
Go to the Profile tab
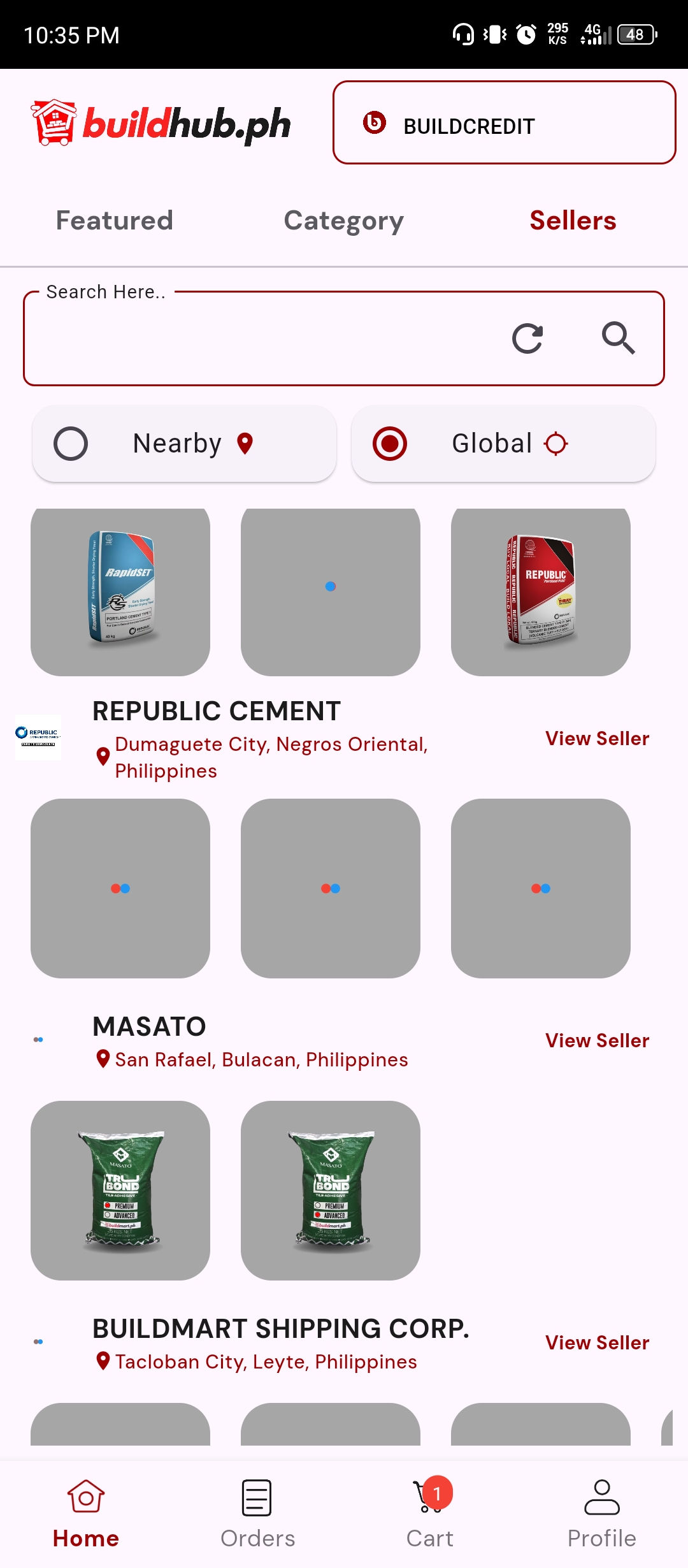point(601,1514)
